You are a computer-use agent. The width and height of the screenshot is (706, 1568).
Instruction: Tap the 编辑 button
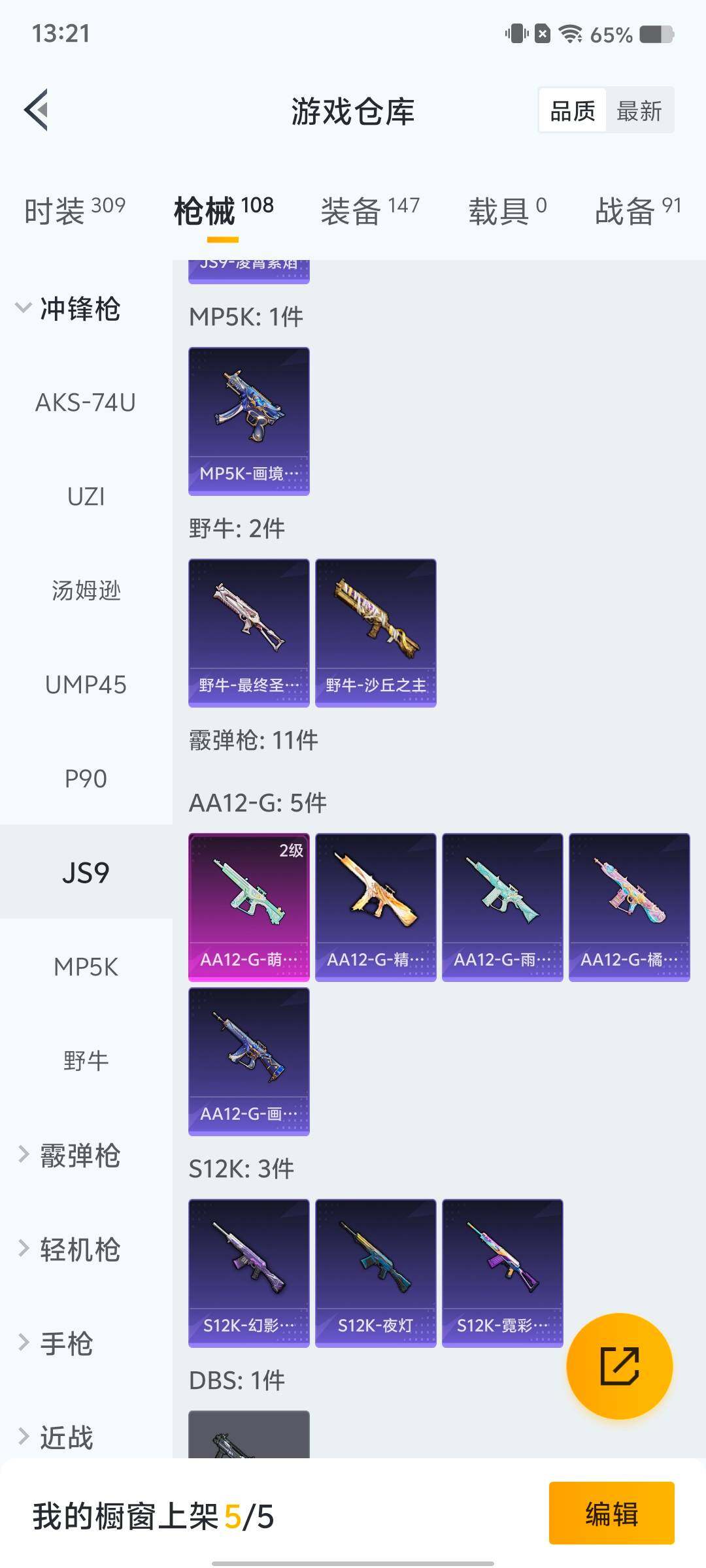click(x=611, y=1513)
